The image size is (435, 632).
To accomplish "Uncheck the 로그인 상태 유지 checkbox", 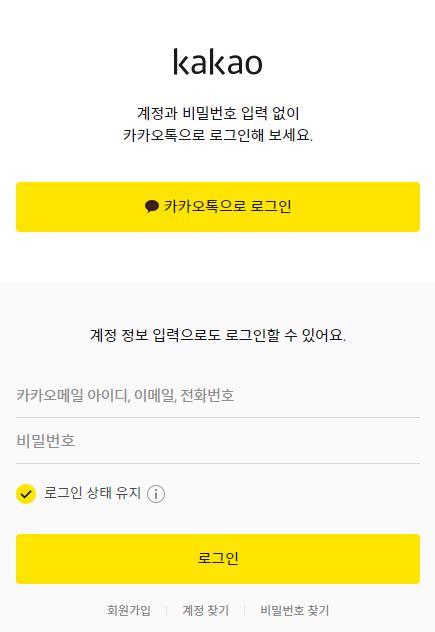I will pos(26,494).
